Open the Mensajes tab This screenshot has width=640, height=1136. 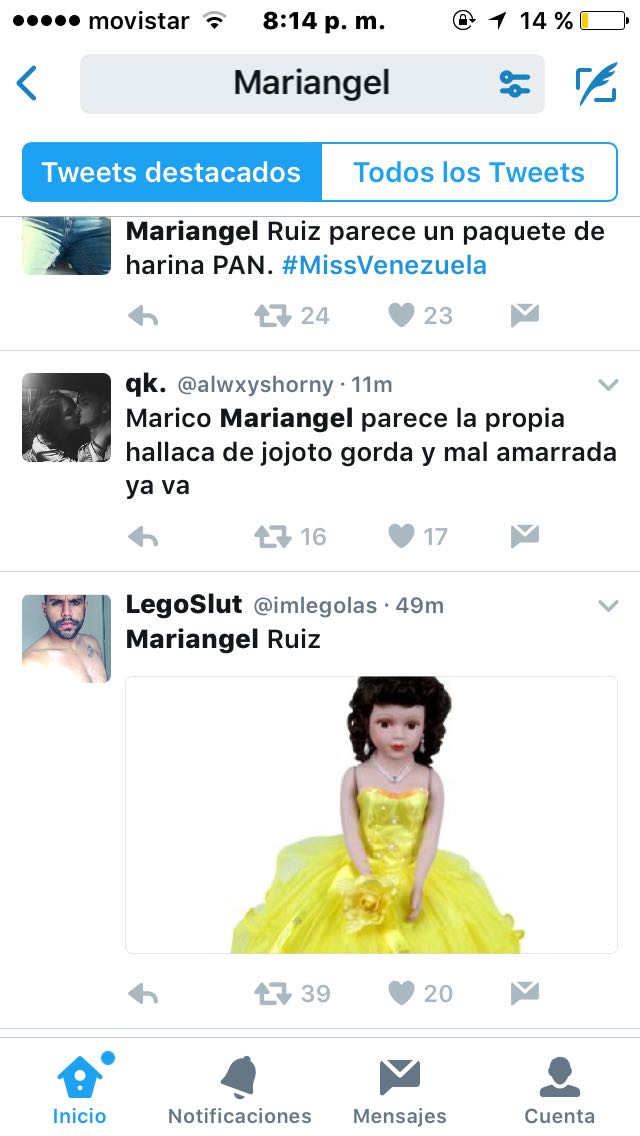pos(400,1090)
